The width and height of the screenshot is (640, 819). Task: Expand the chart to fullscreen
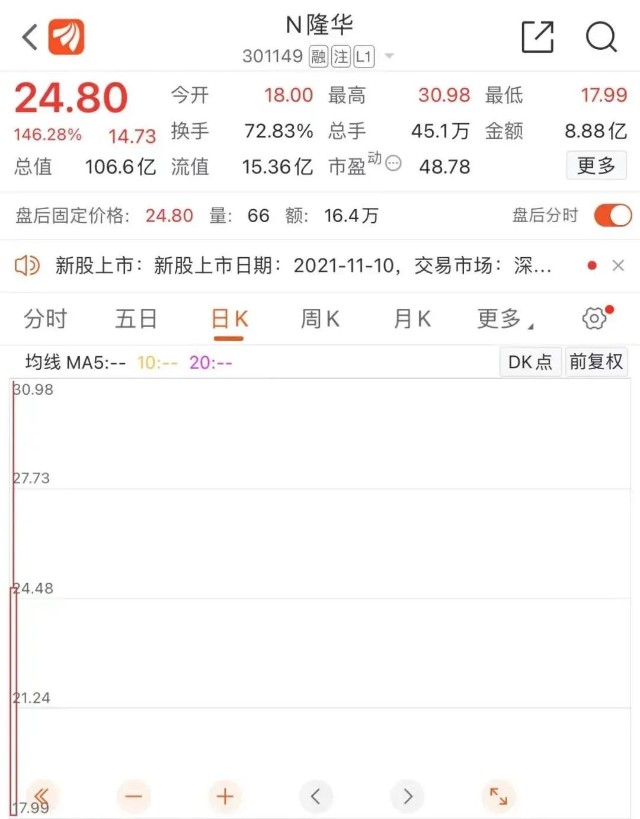coord(498,797)
